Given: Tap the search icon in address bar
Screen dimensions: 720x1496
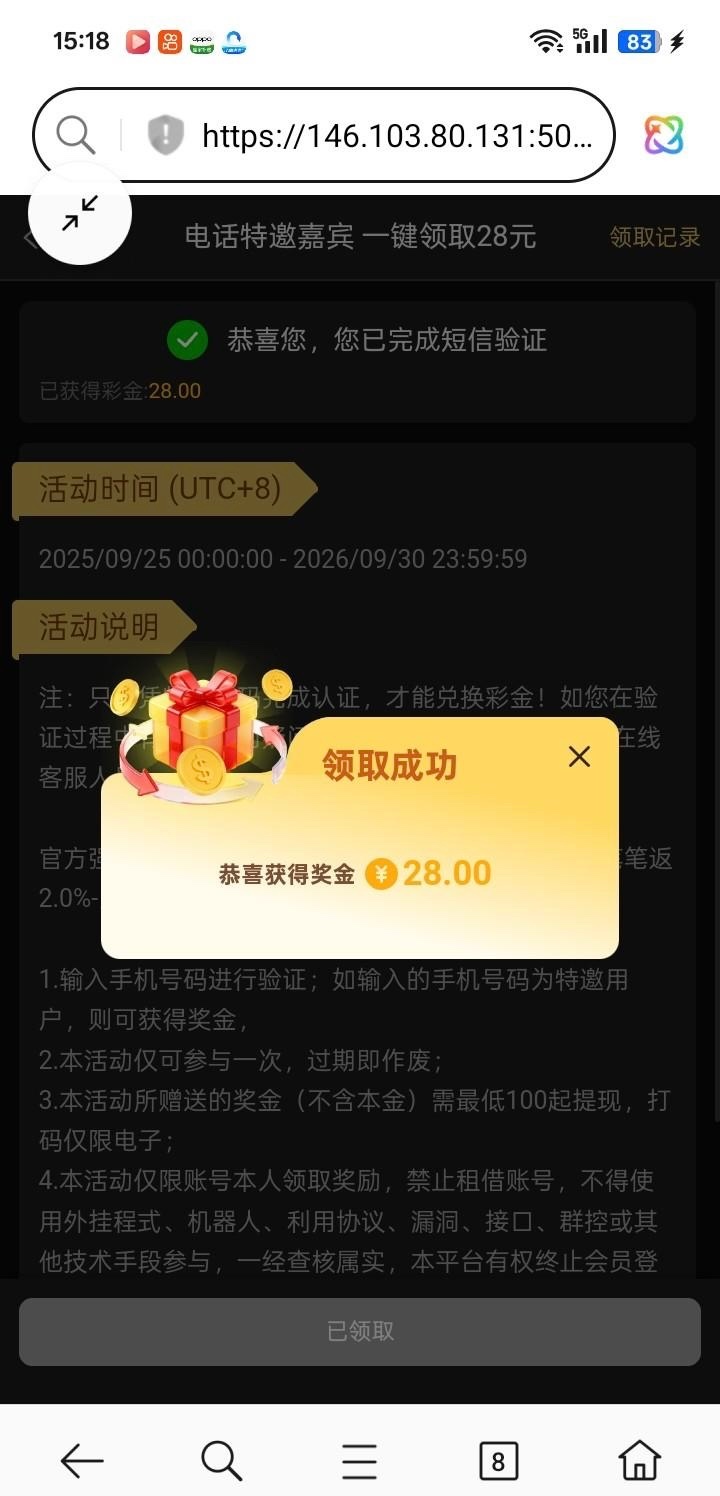Looking at the screenshot, I should coord(76,135).
